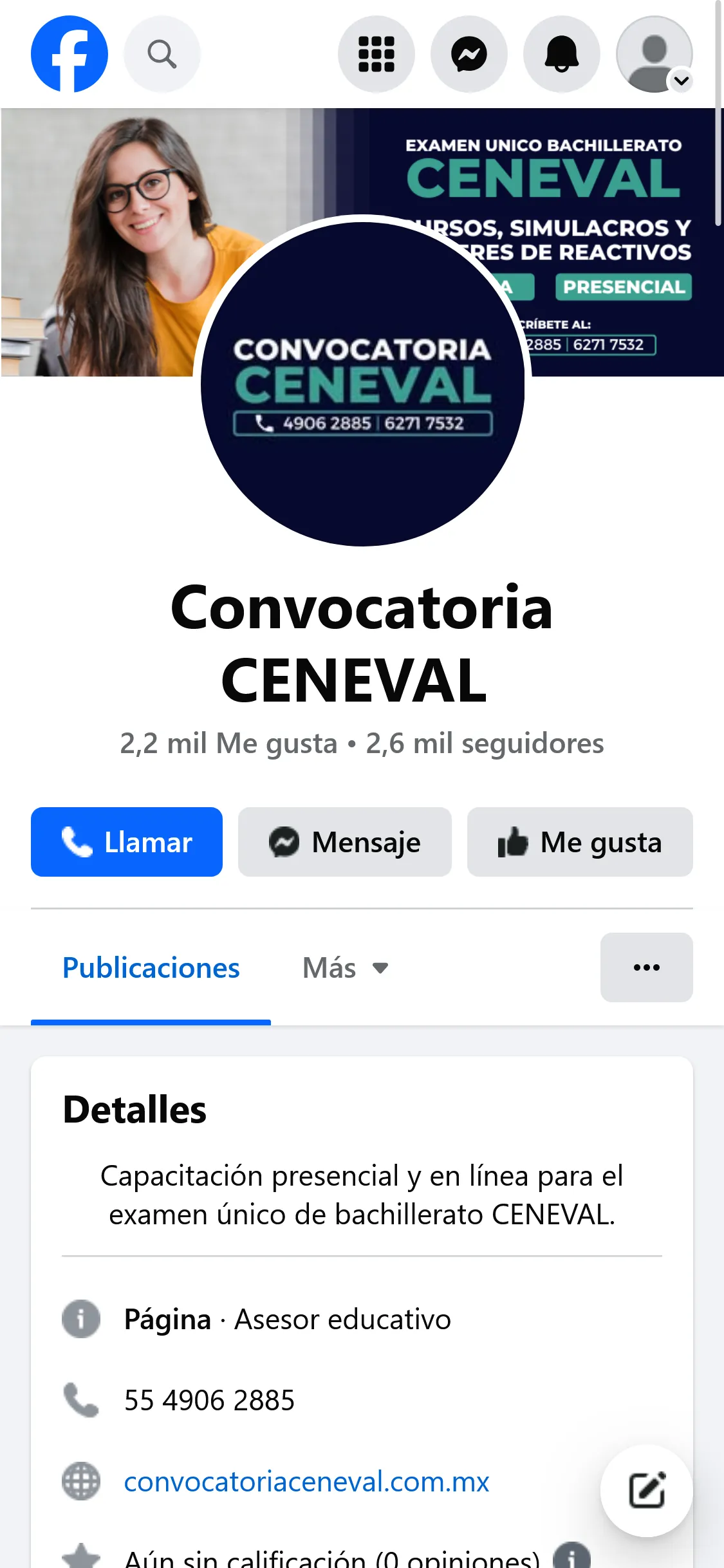Screen dimensions: 724x1568
Task: Open the notifications bell
Action: pyautogui.click(x=562, y=54)
